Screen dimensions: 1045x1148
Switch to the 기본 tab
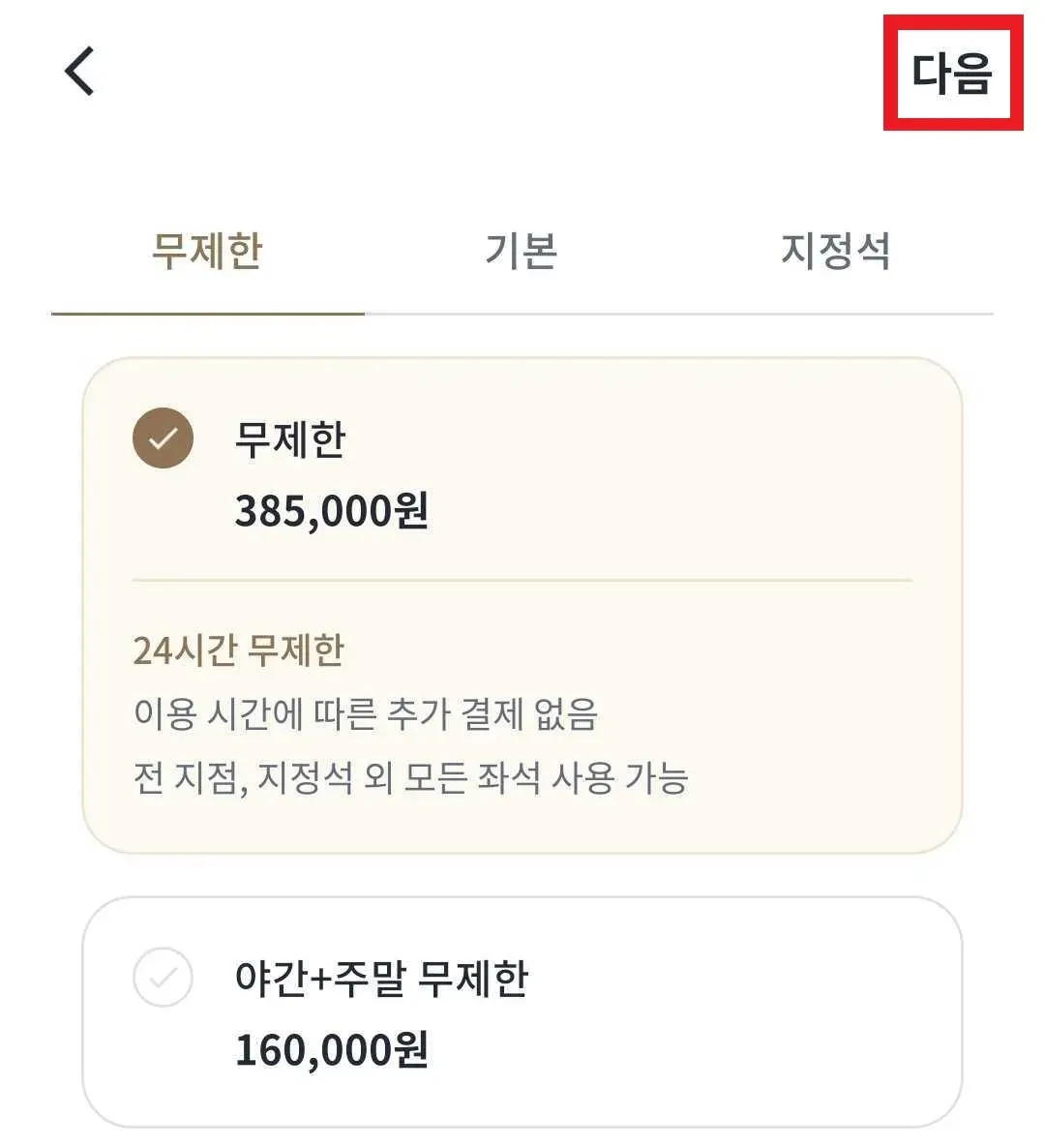point(521,252)
